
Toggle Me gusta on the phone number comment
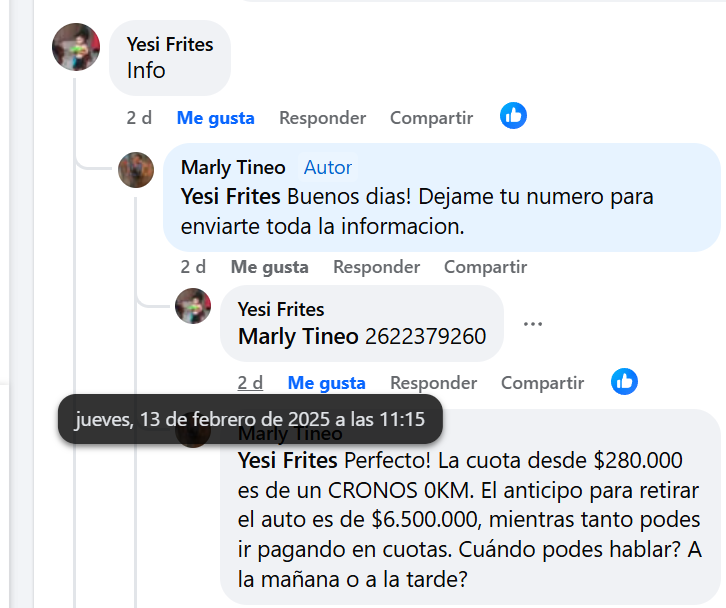pos(326,383)
